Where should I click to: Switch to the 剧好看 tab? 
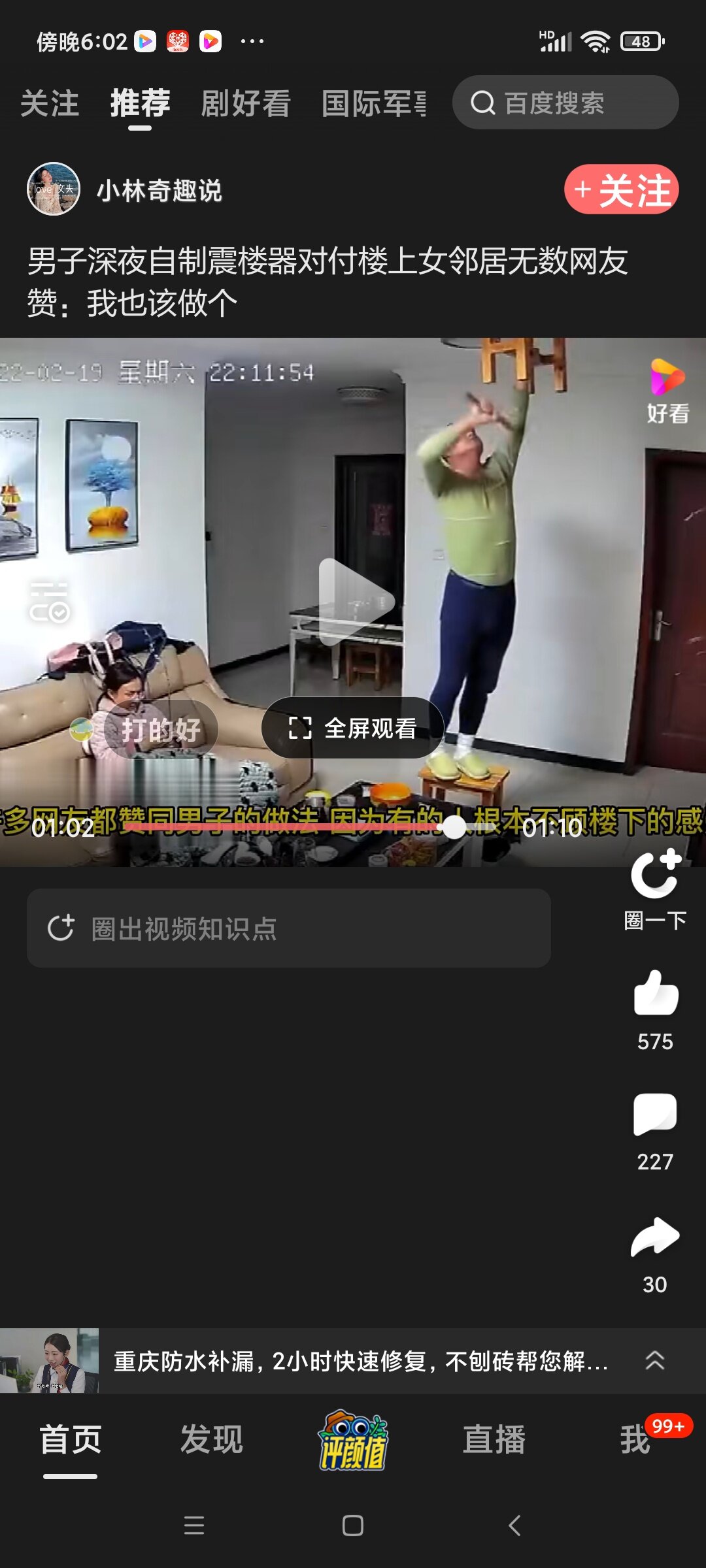pos(245,103)
